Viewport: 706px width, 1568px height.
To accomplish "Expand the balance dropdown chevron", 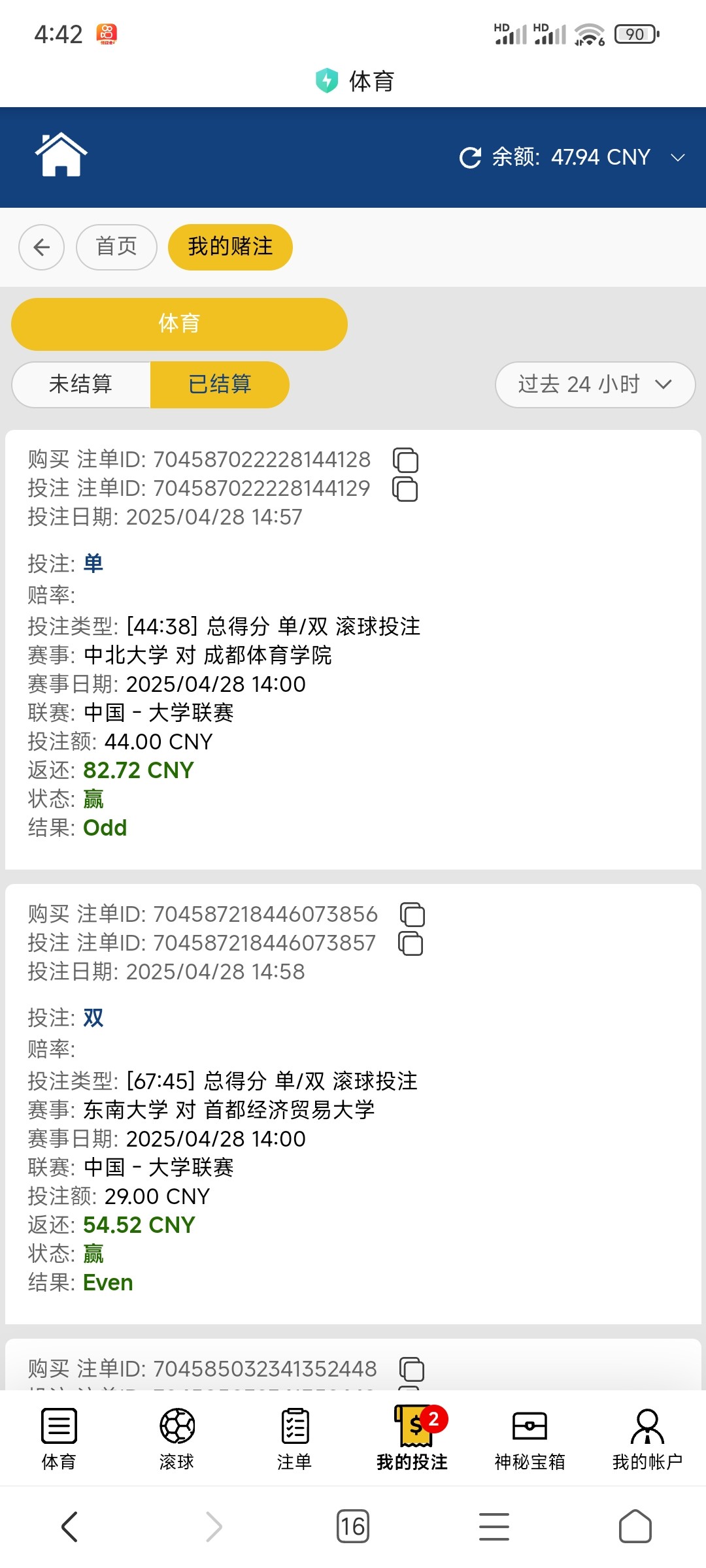I will (x=678, y=157).
